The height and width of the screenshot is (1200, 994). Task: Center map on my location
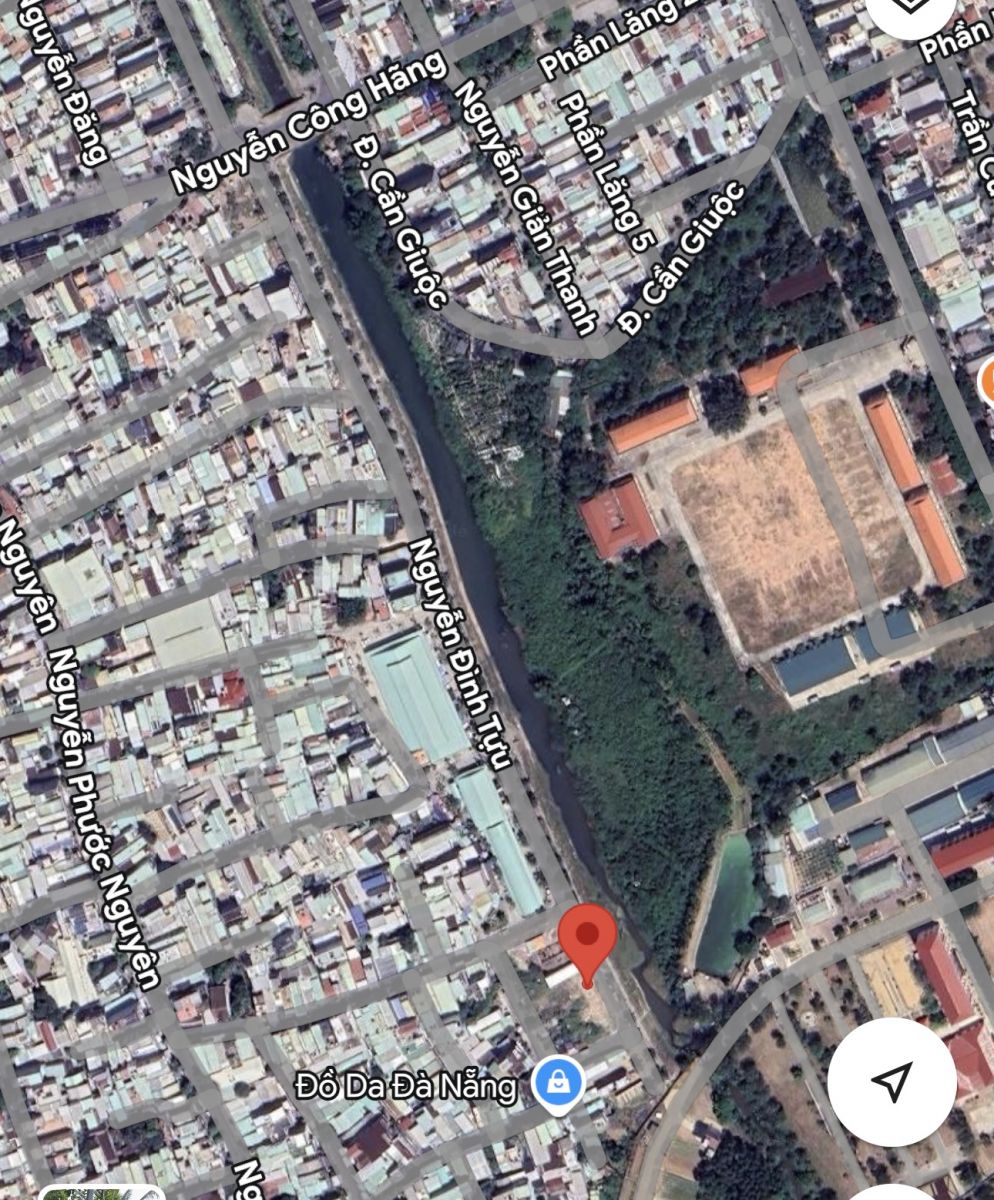891,1081
